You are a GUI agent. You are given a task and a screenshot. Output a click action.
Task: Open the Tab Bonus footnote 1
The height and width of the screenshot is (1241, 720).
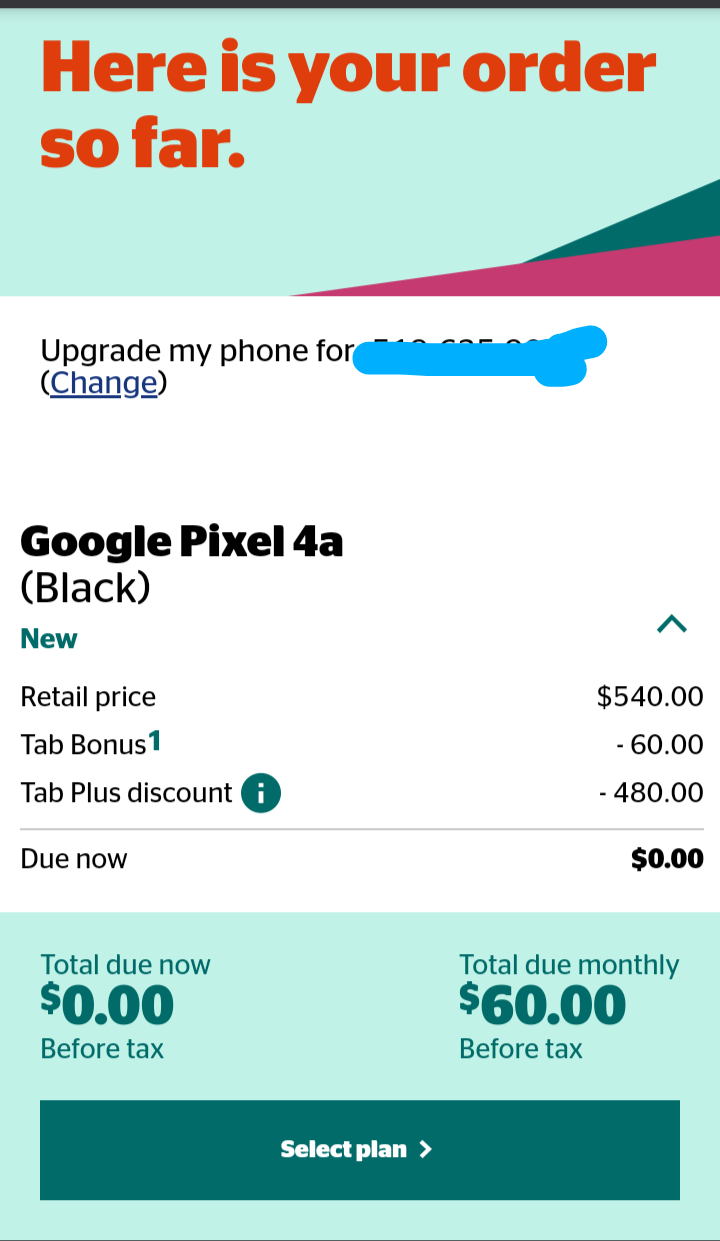click(155, 741)
